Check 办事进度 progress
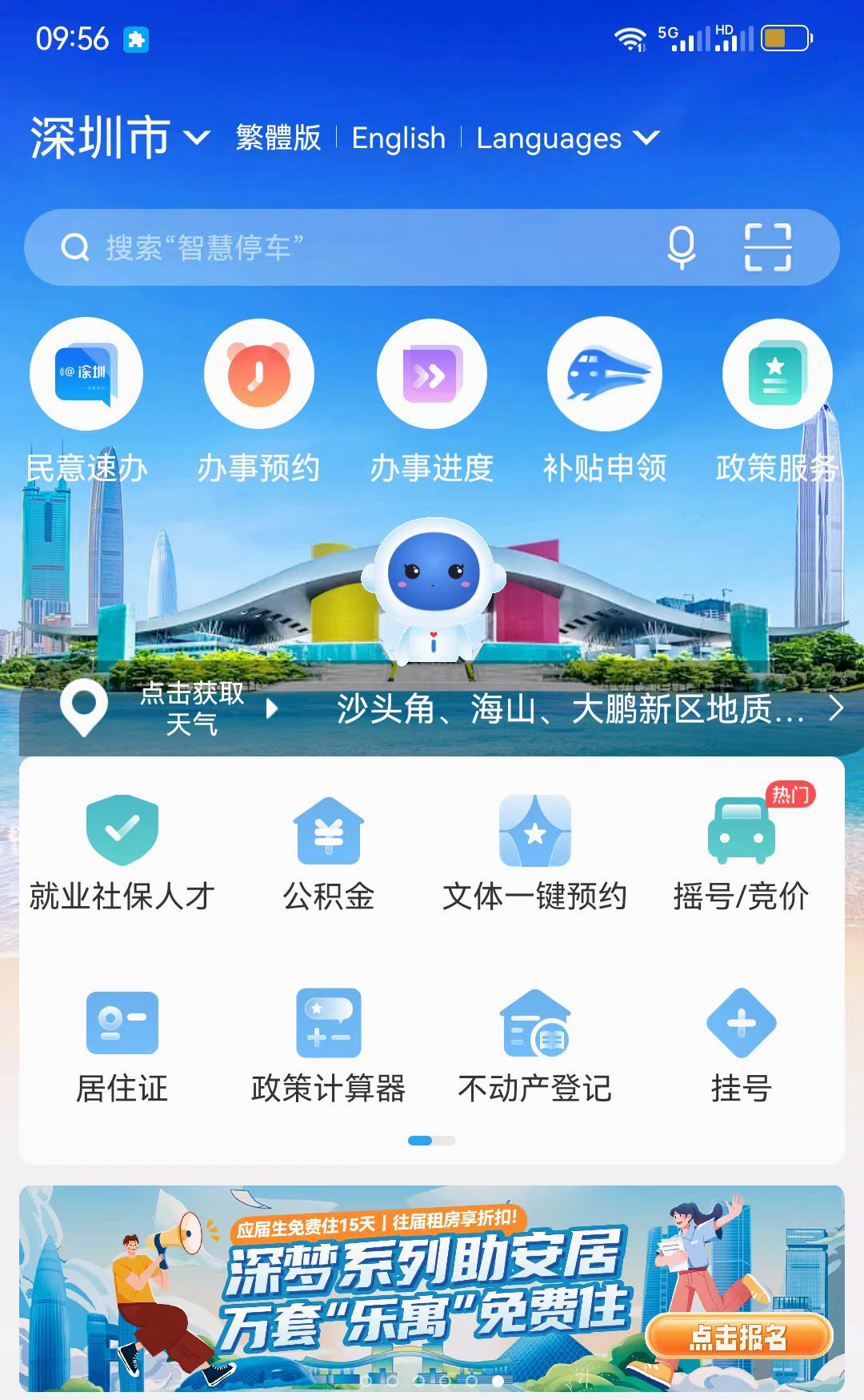864x1400 pixels. coord(431,402)
